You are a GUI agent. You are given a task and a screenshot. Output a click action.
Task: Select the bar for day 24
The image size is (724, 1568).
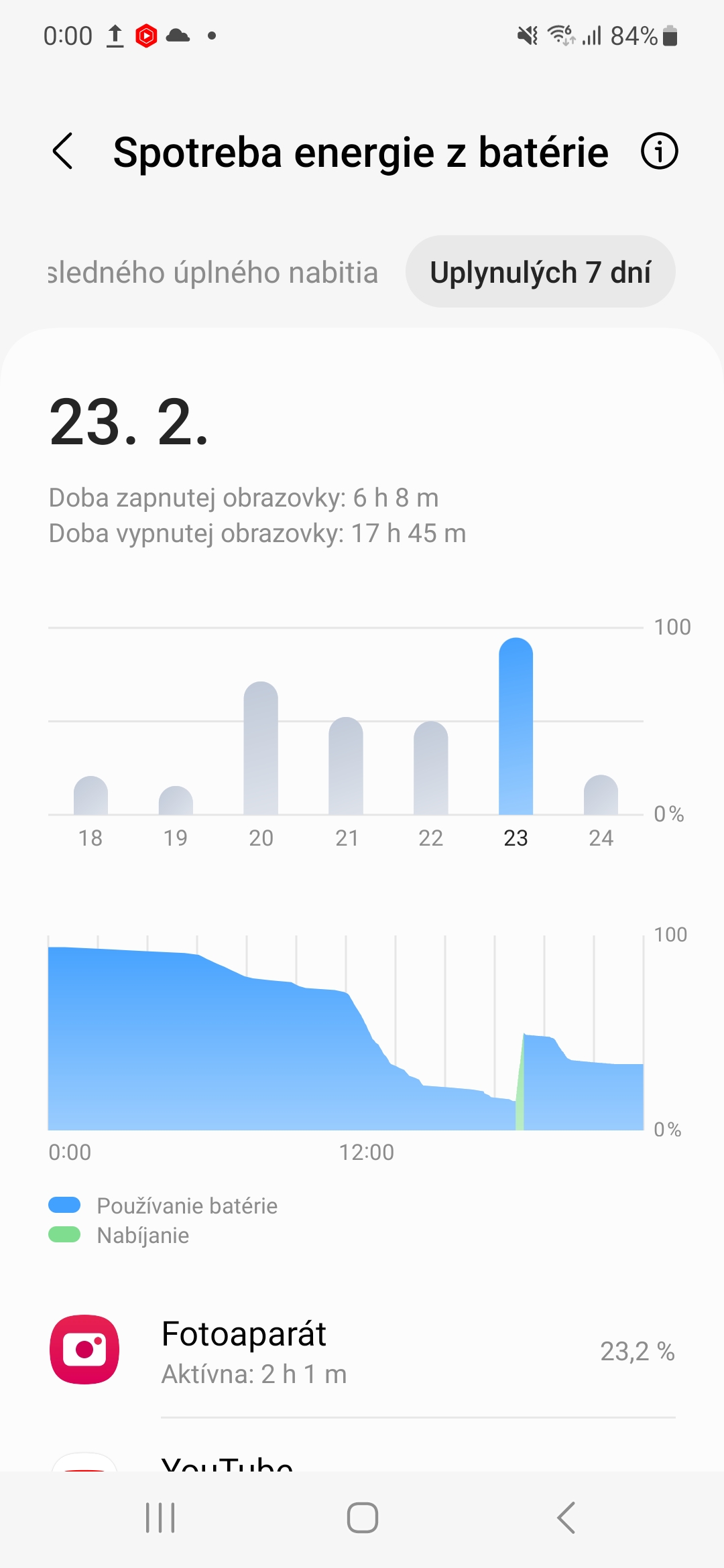[x=601, y=795]
